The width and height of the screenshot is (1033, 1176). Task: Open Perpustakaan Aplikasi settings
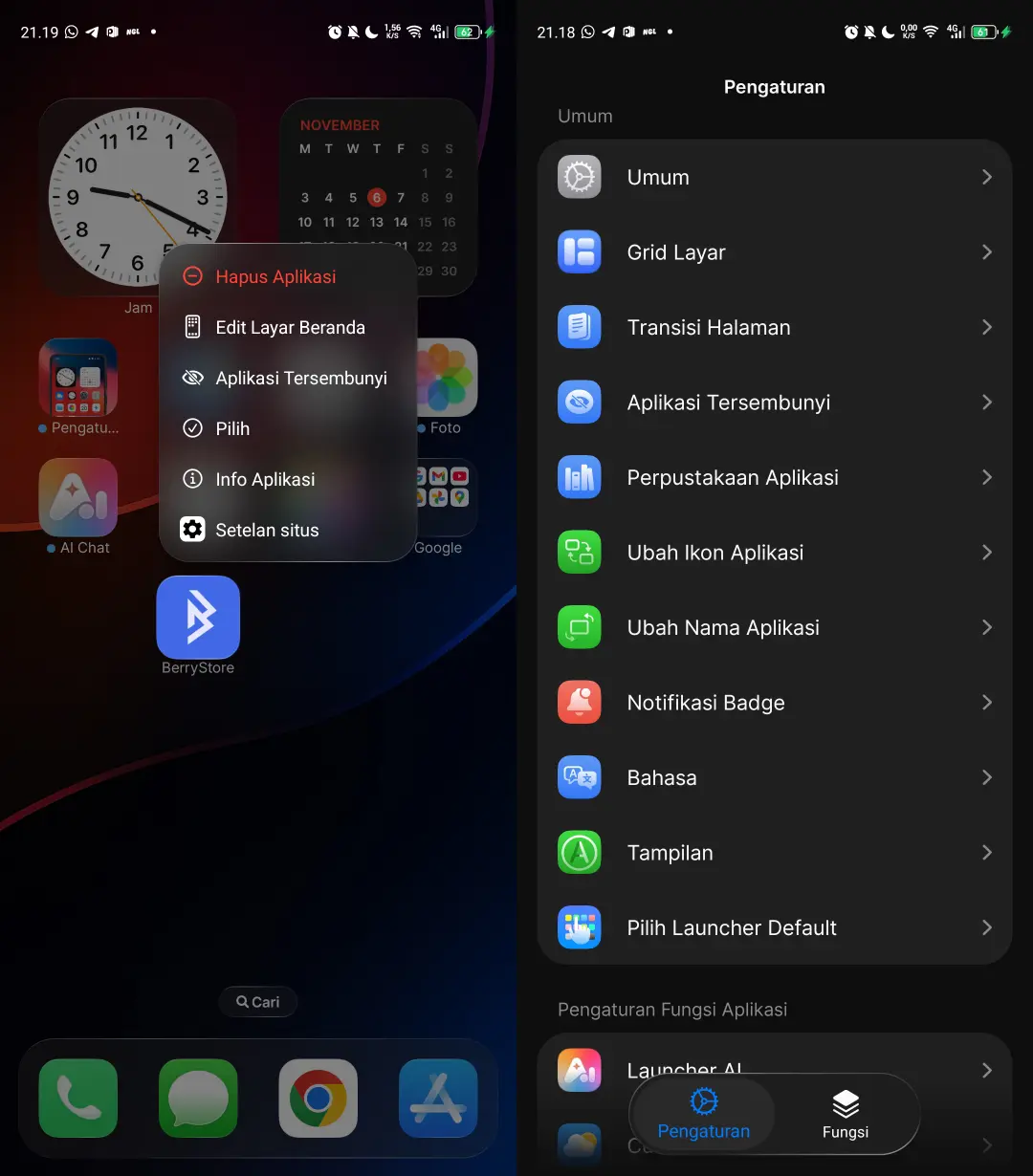[774, 478]
